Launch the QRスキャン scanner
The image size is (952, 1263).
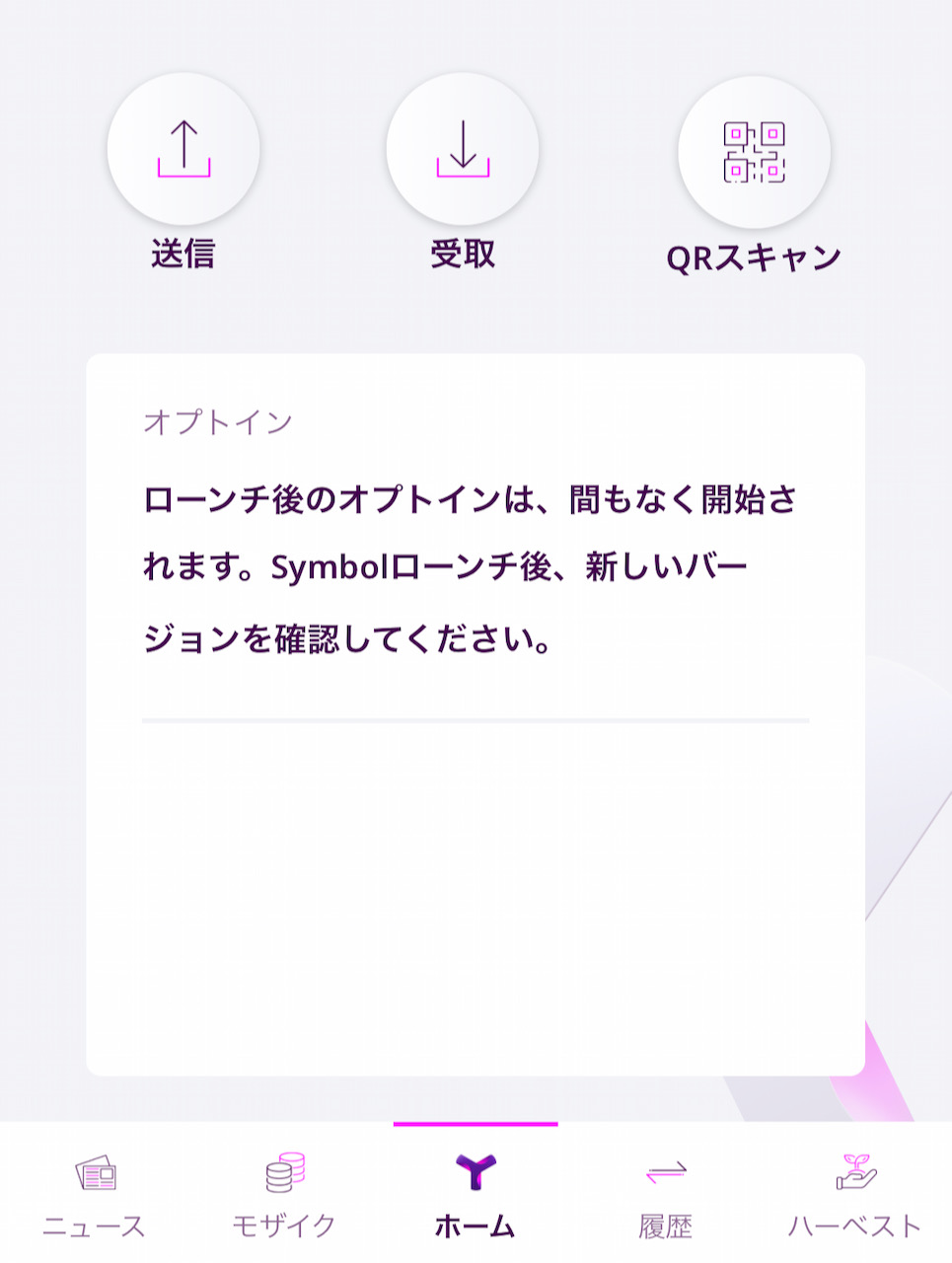754,153
